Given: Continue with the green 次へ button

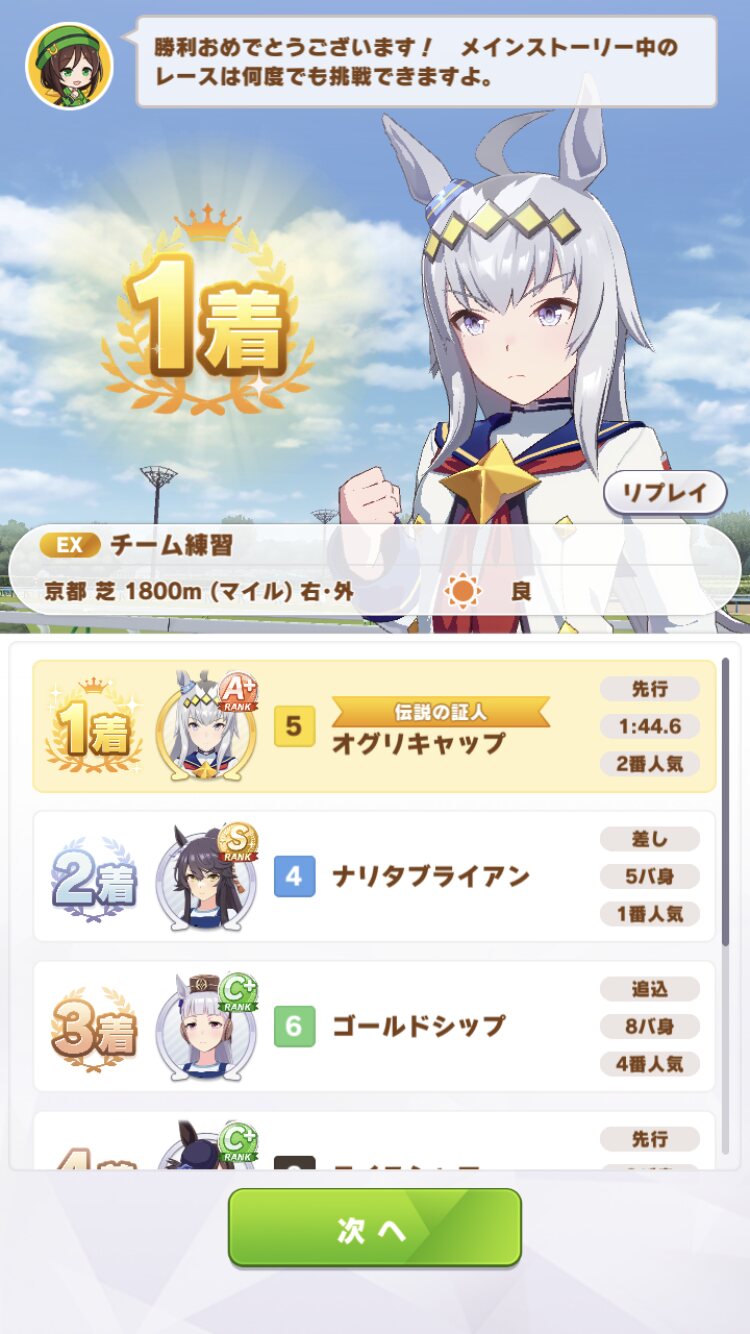Looking at the screenshot, I should (x=375, y=1228).
